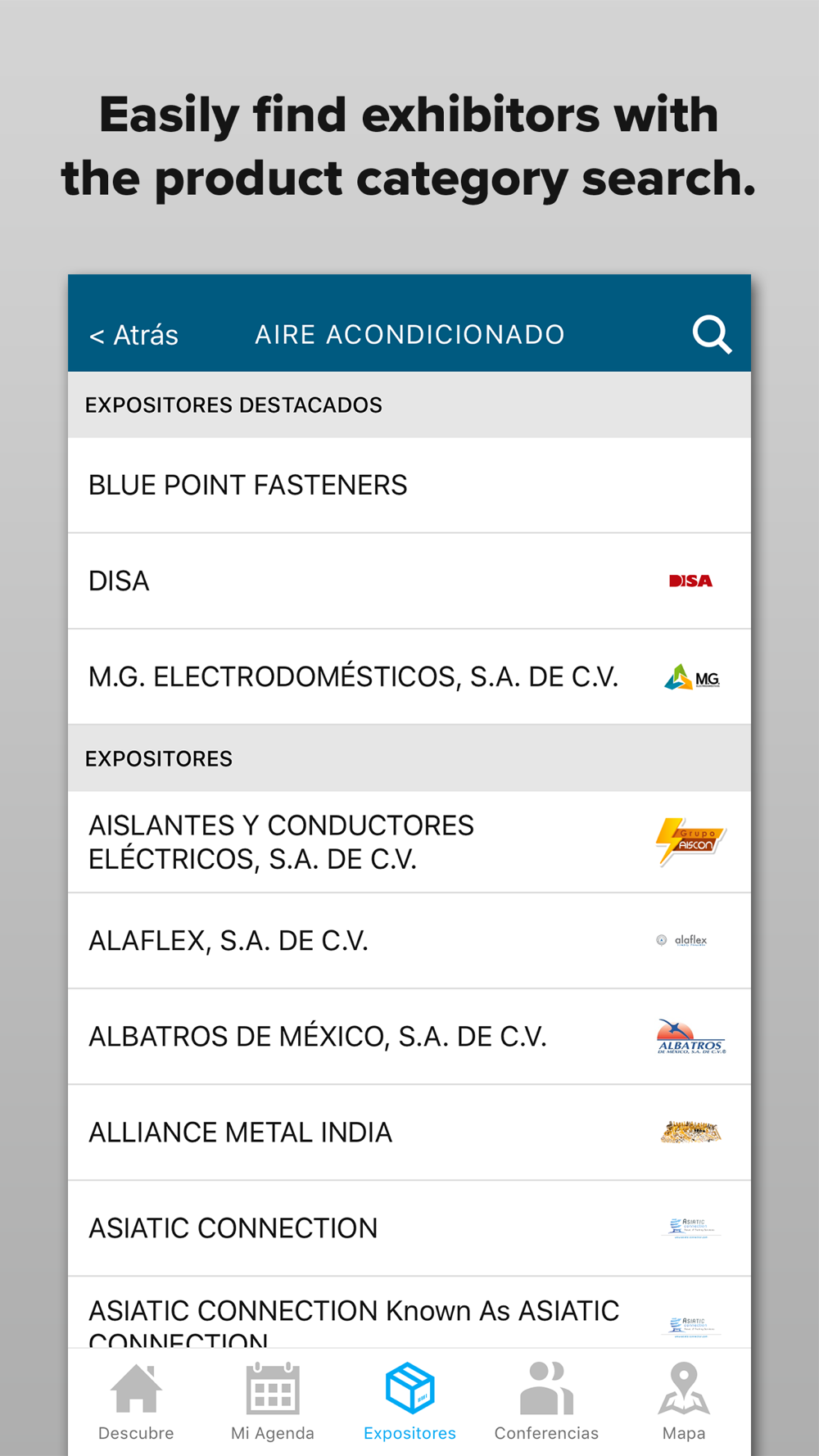Select the Expositores tab
Screen dimensions: 819x1456
(409, 1402)
